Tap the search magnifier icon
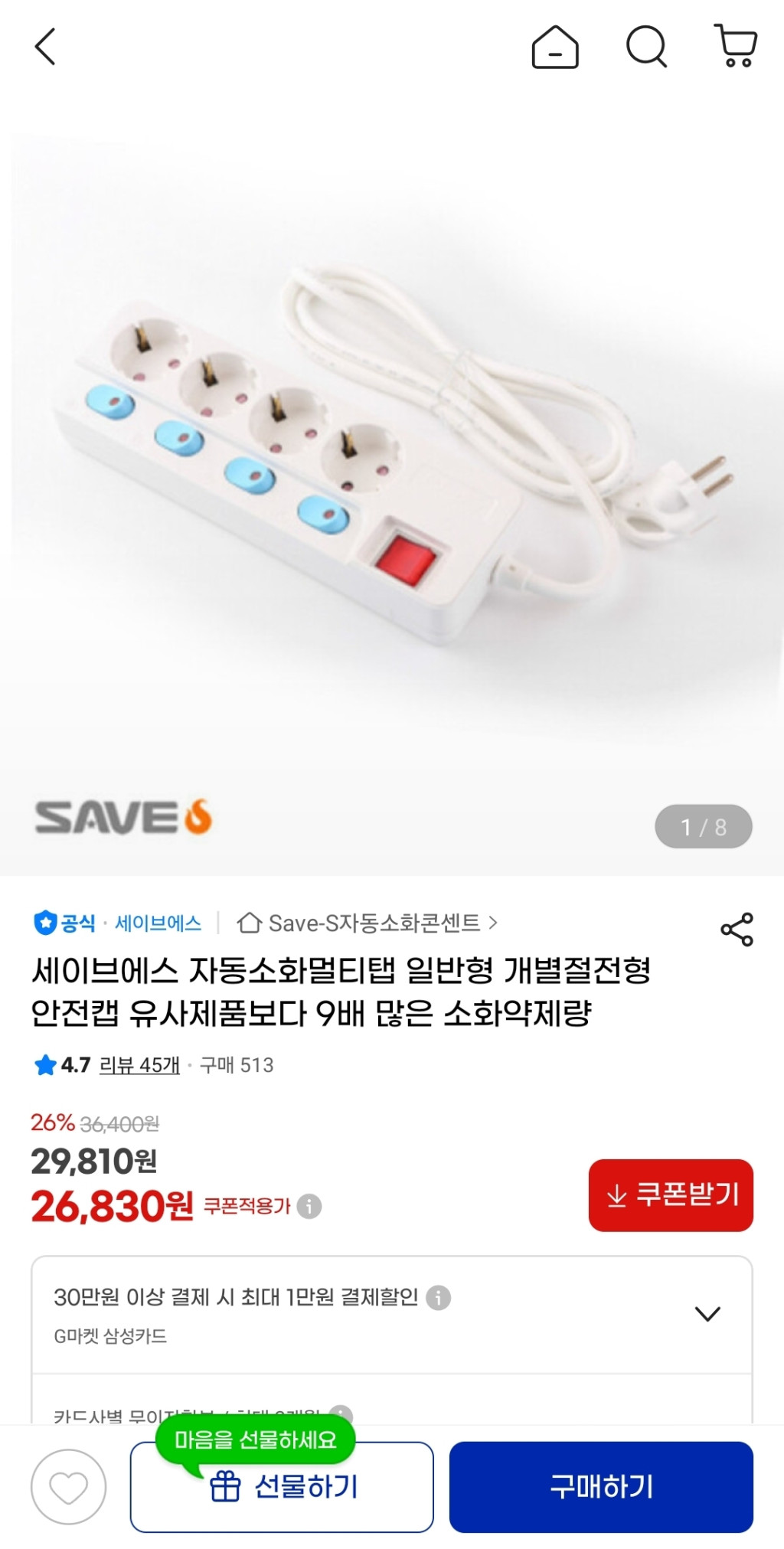This screenshot has height=1549, width=784. (x=647, y=49)
